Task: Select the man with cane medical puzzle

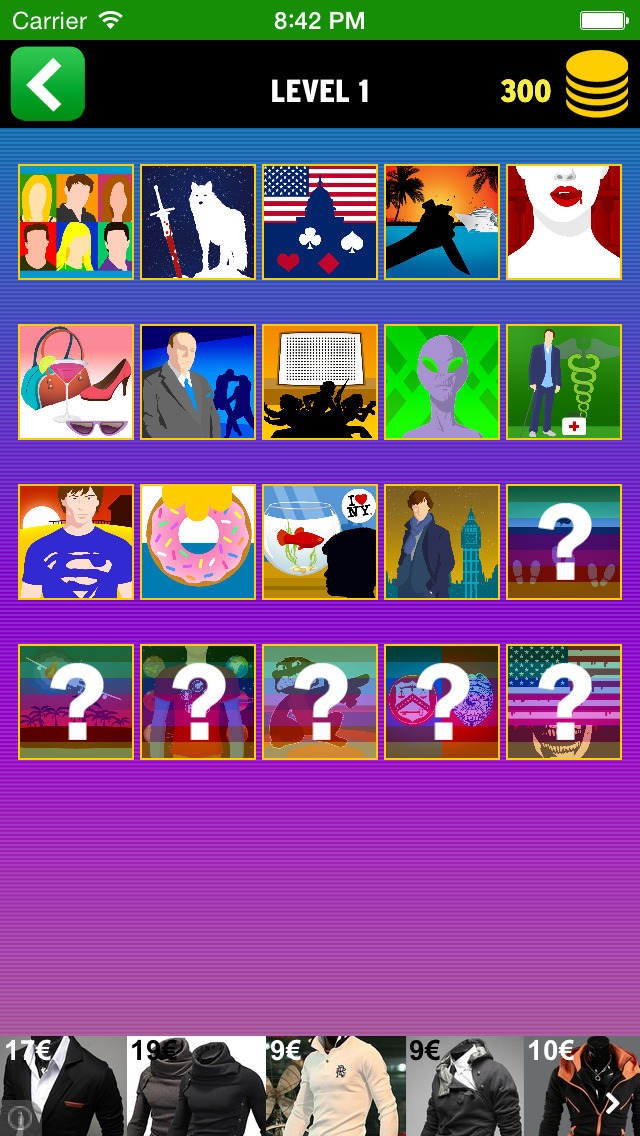Action: pos(564,382)
